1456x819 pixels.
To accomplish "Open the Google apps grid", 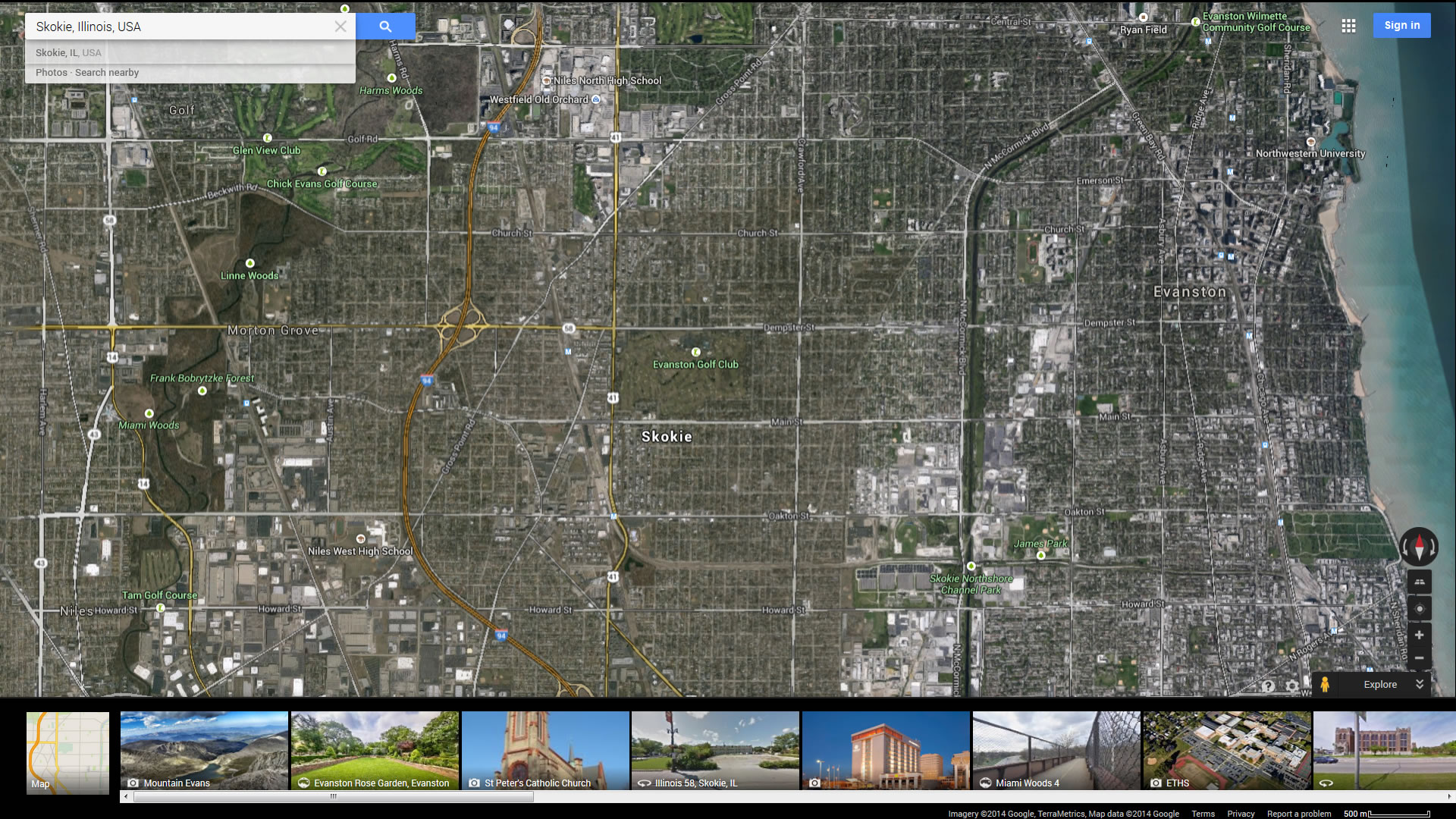I will pyautogui.click(x=1348, y=26).
